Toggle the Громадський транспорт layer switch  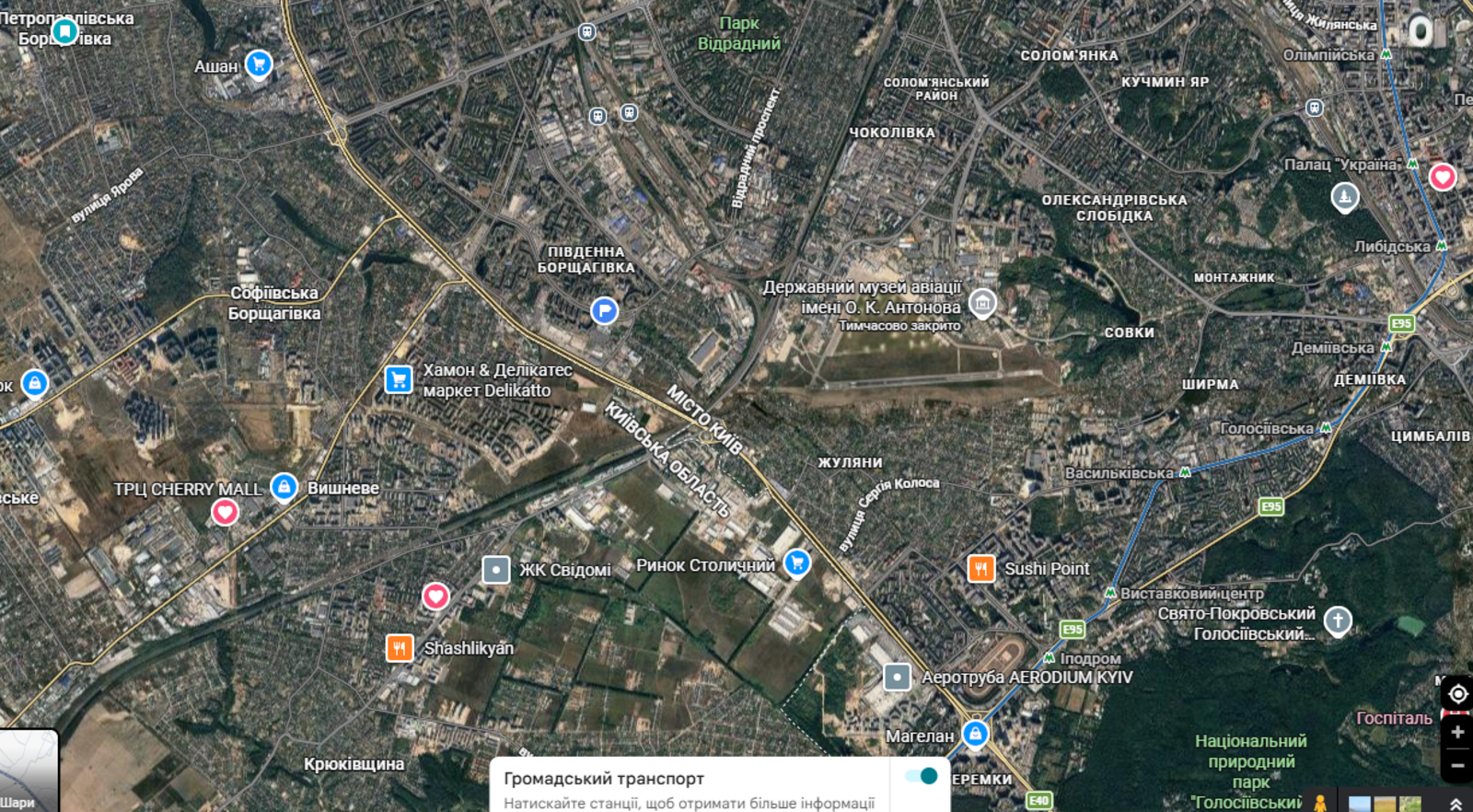point(921,776)
